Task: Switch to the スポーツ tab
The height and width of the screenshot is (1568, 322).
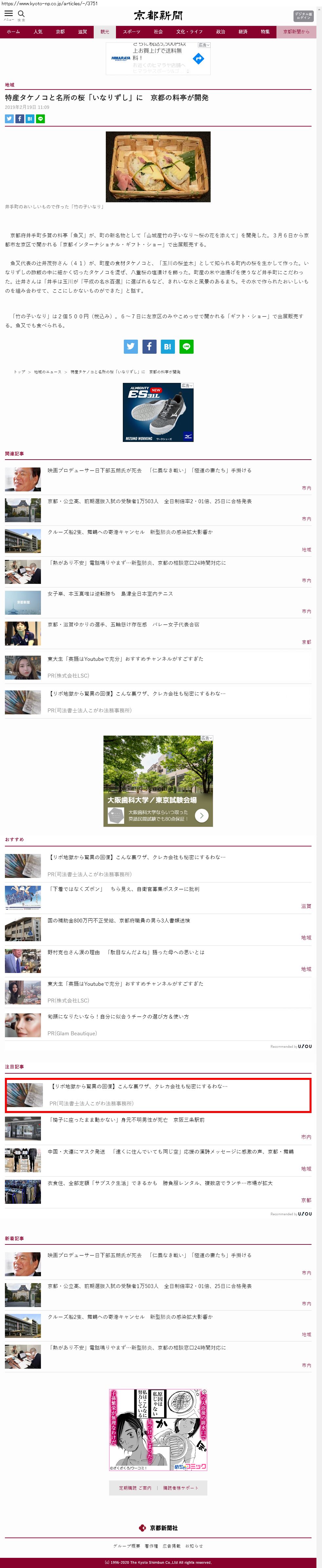Action: 131,32
